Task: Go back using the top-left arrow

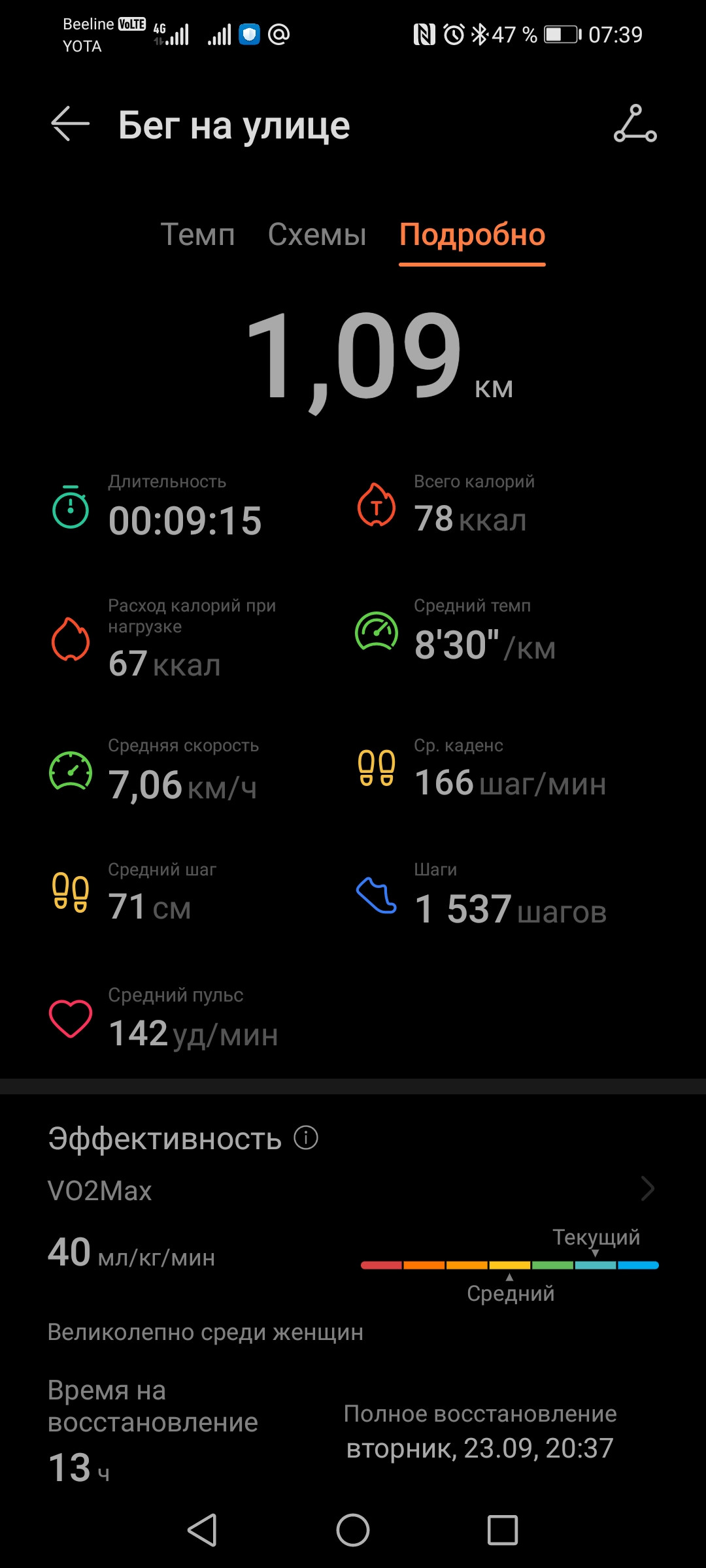Action: coord(70,124)
